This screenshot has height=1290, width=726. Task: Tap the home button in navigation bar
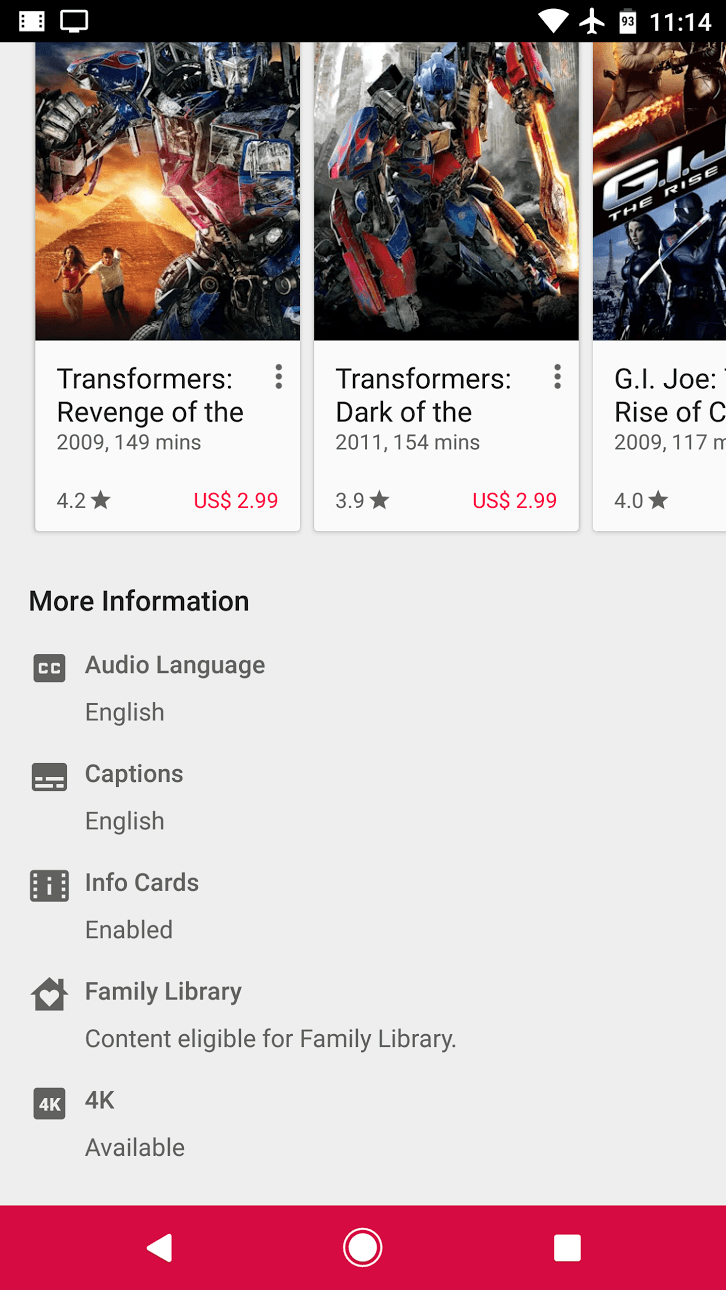click(362, 1247)
